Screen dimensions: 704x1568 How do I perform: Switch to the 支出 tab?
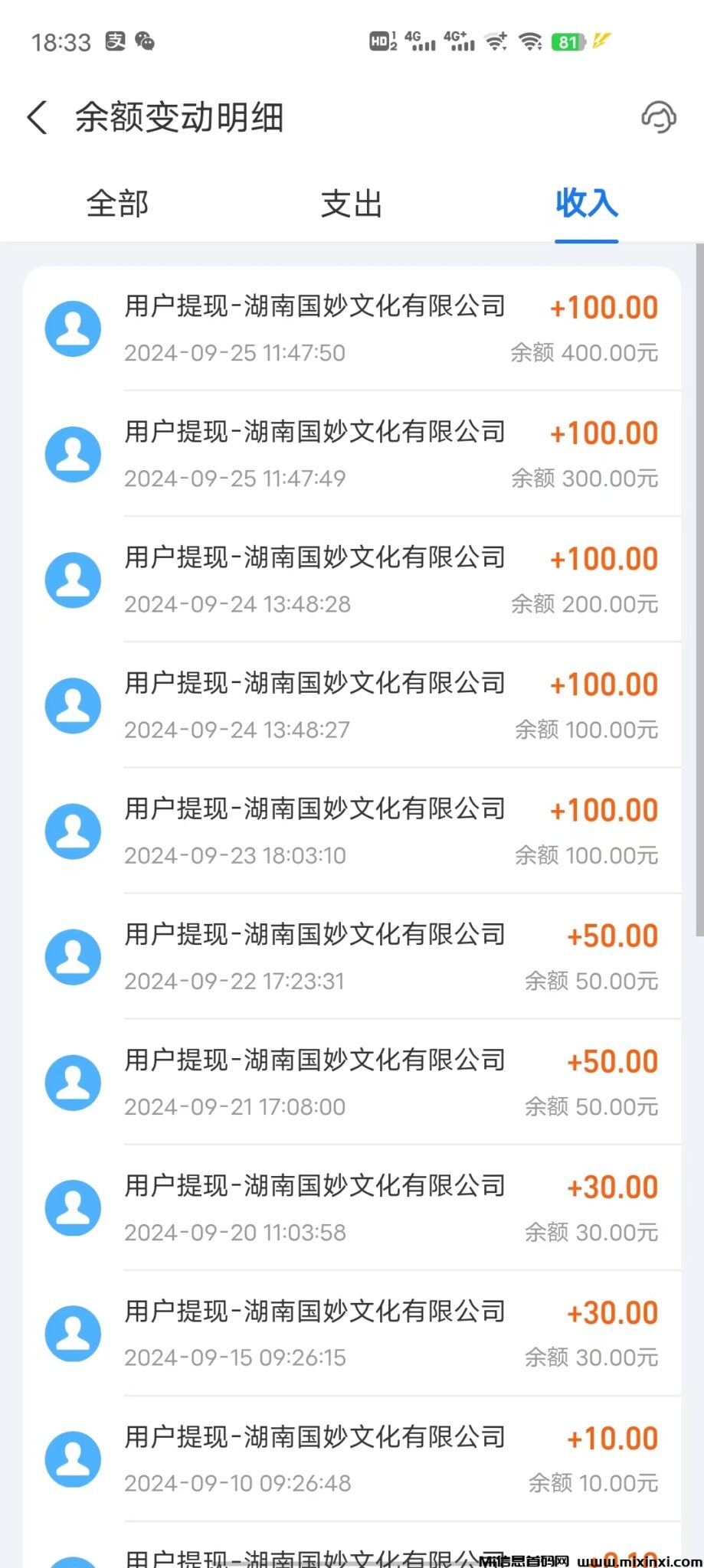point(352,204)
